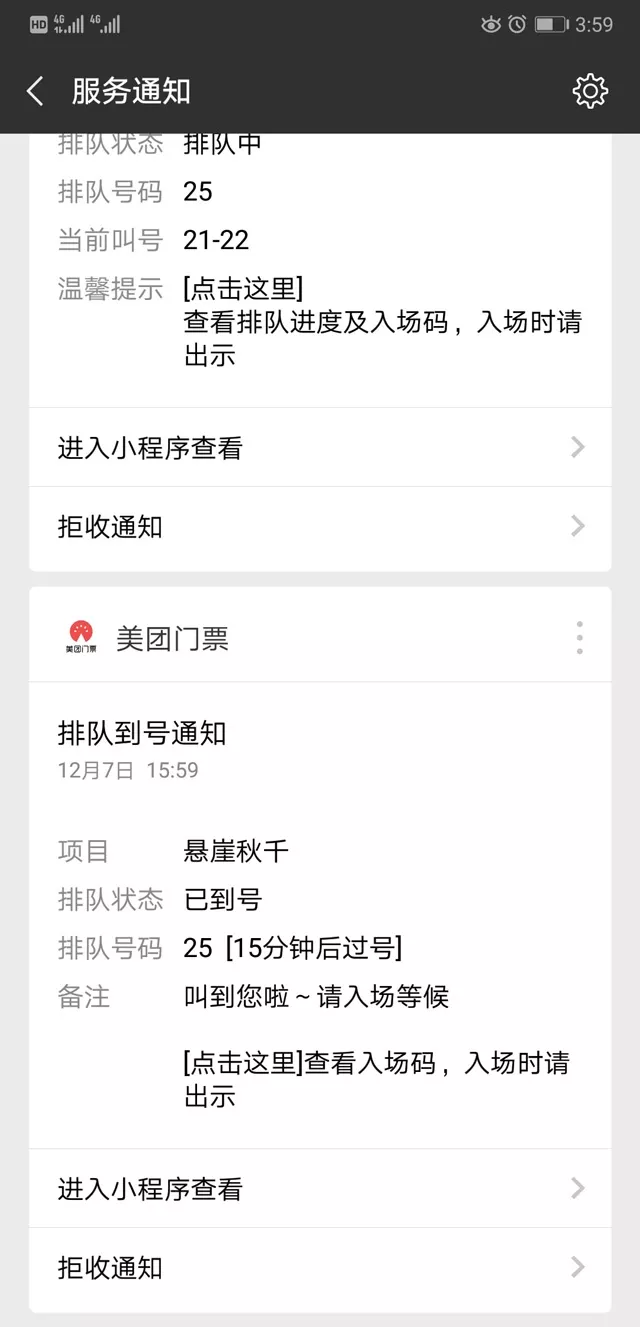Open the overflow menu on the 美团门票 card
This screenshot has width=640, height=1327.
click(x=580, y=637)
